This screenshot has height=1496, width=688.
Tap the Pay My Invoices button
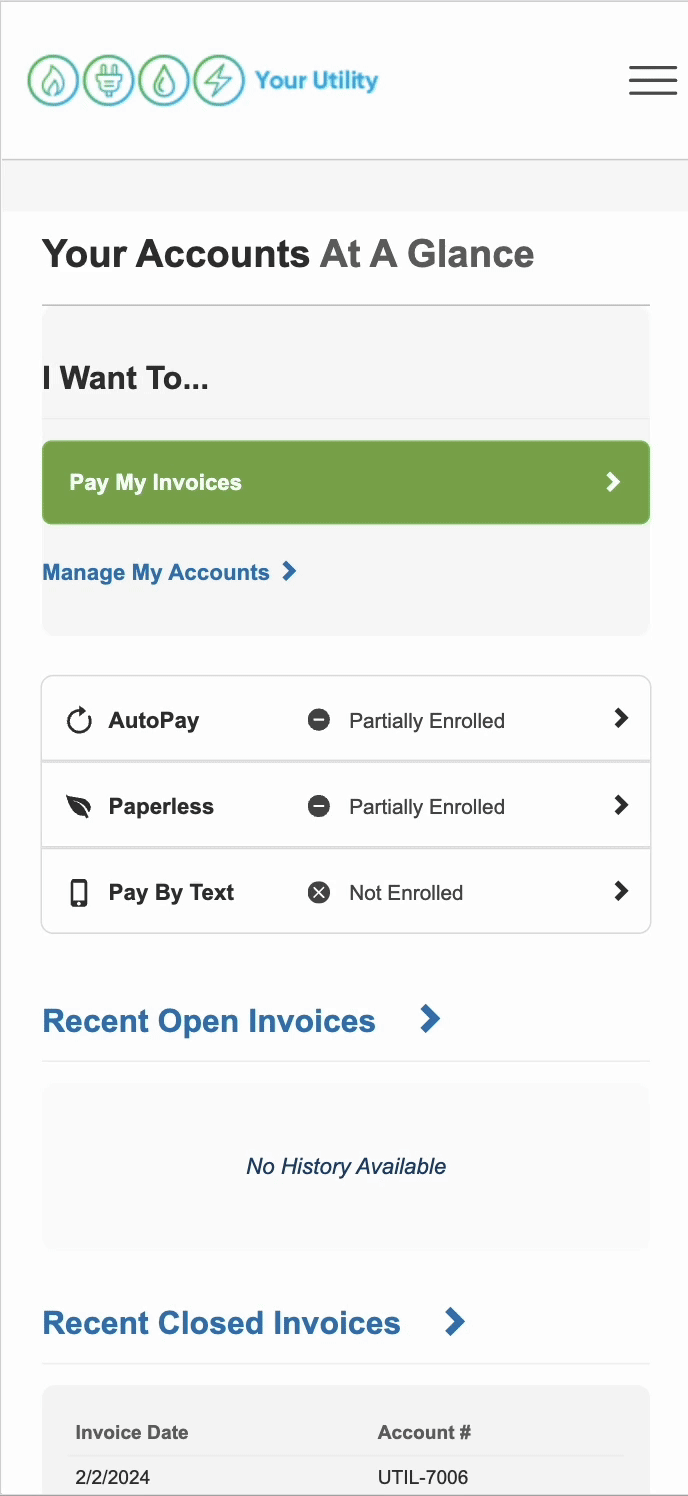(346, 482)
